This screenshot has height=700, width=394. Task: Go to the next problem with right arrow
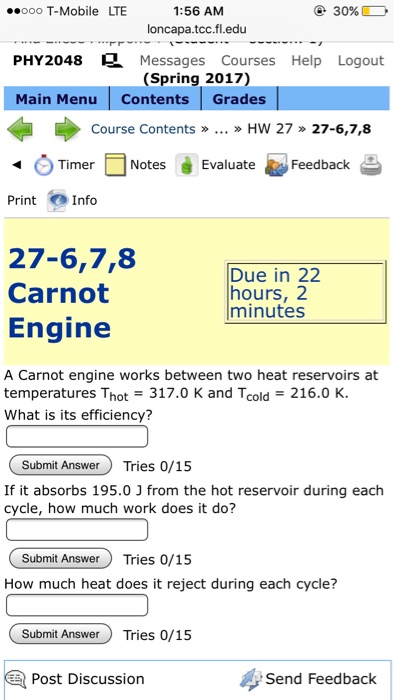[x=67, y=129]
